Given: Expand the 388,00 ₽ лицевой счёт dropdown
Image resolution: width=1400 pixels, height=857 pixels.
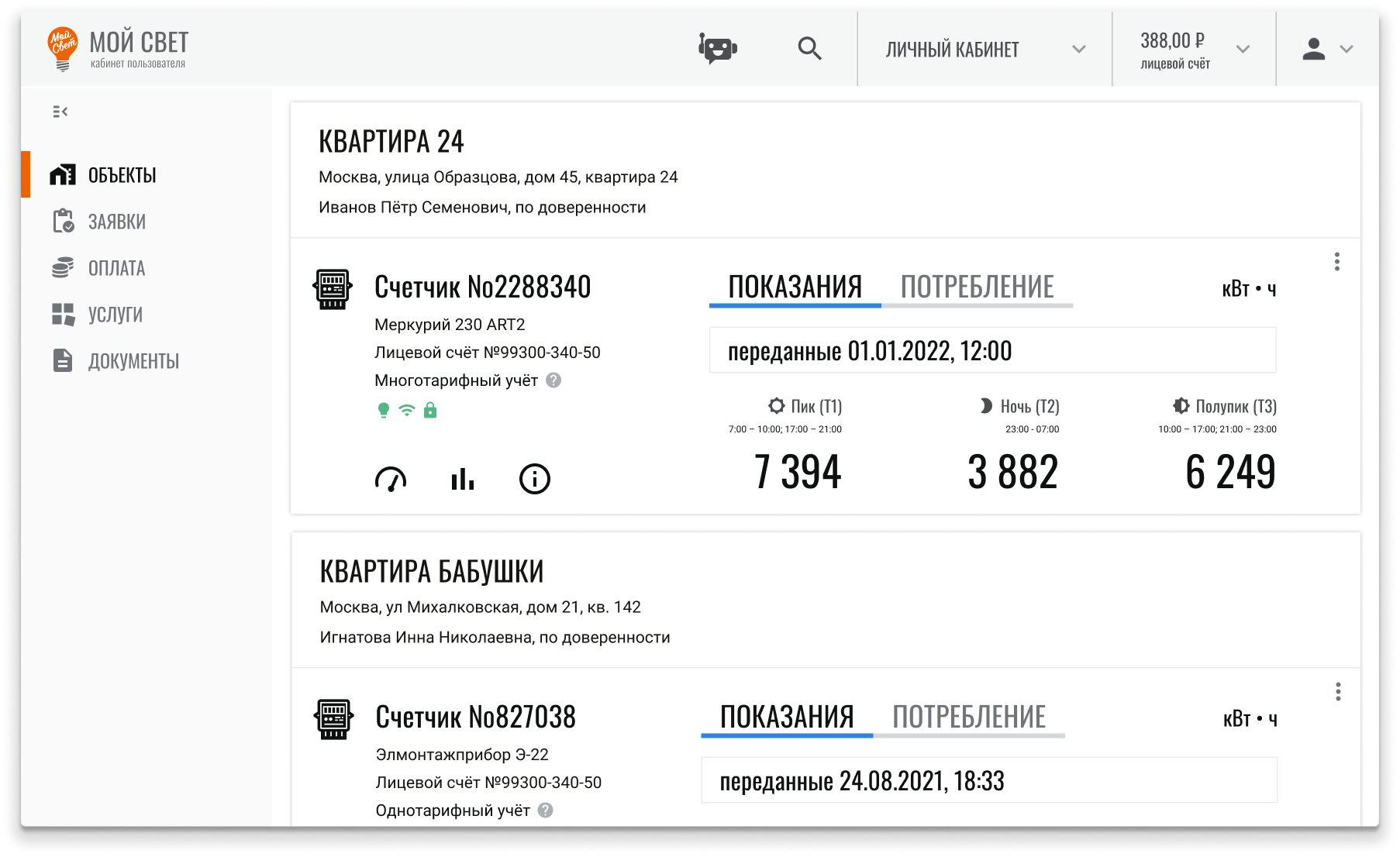Looking at the screenshot, I should [1194, 49].
